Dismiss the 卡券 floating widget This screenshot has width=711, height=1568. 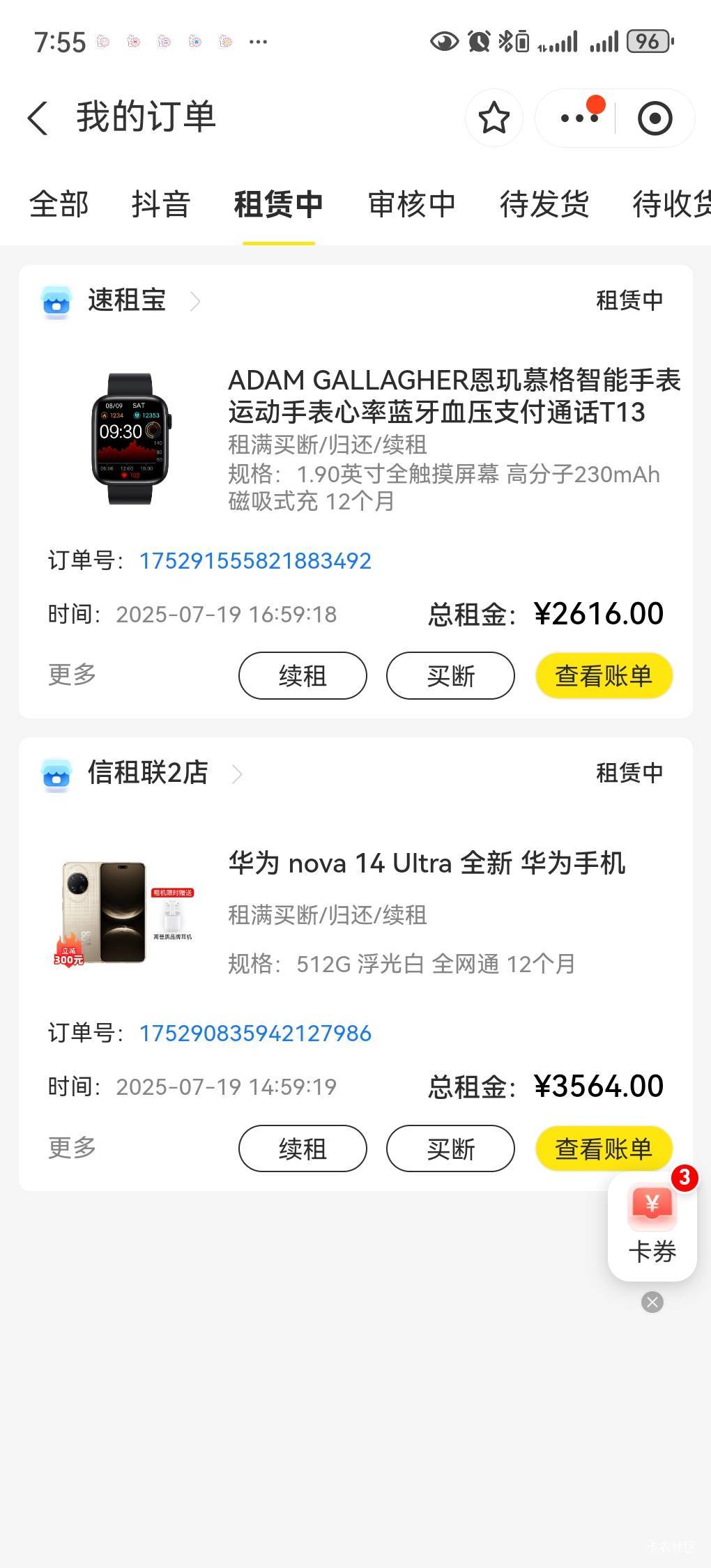click(x=652, y=1302)
